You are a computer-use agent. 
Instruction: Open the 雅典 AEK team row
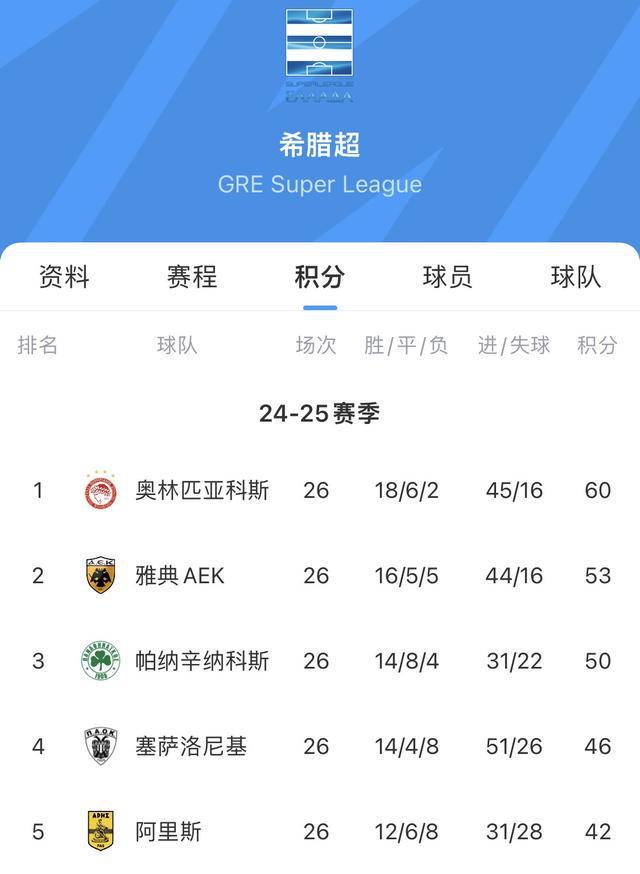pos(180,576)
